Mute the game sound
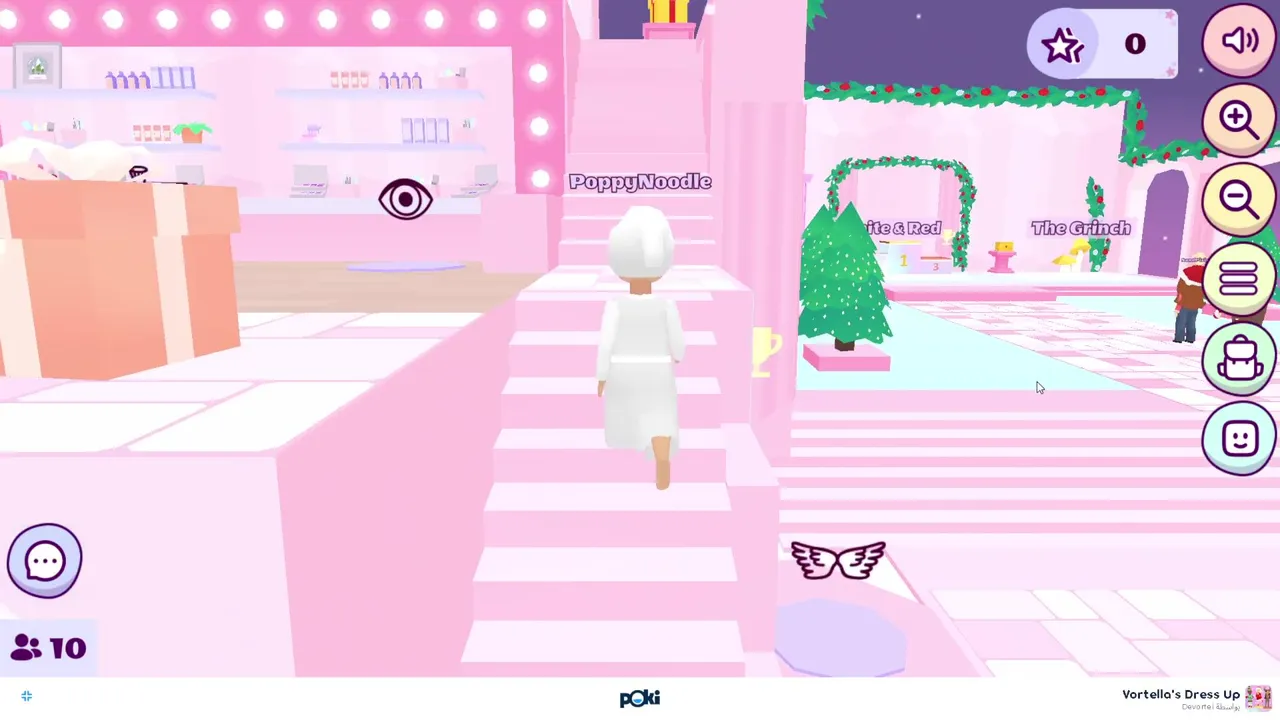Screen dimensions: 1280x720 (1239, 41)
